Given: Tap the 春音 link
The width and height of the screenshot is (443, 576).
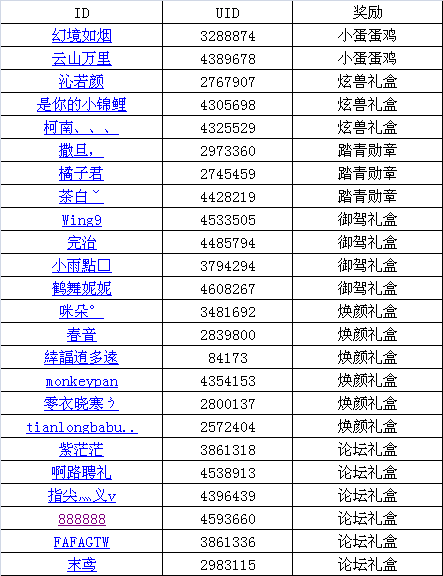Looking at the screenshot, I should 82,335.
